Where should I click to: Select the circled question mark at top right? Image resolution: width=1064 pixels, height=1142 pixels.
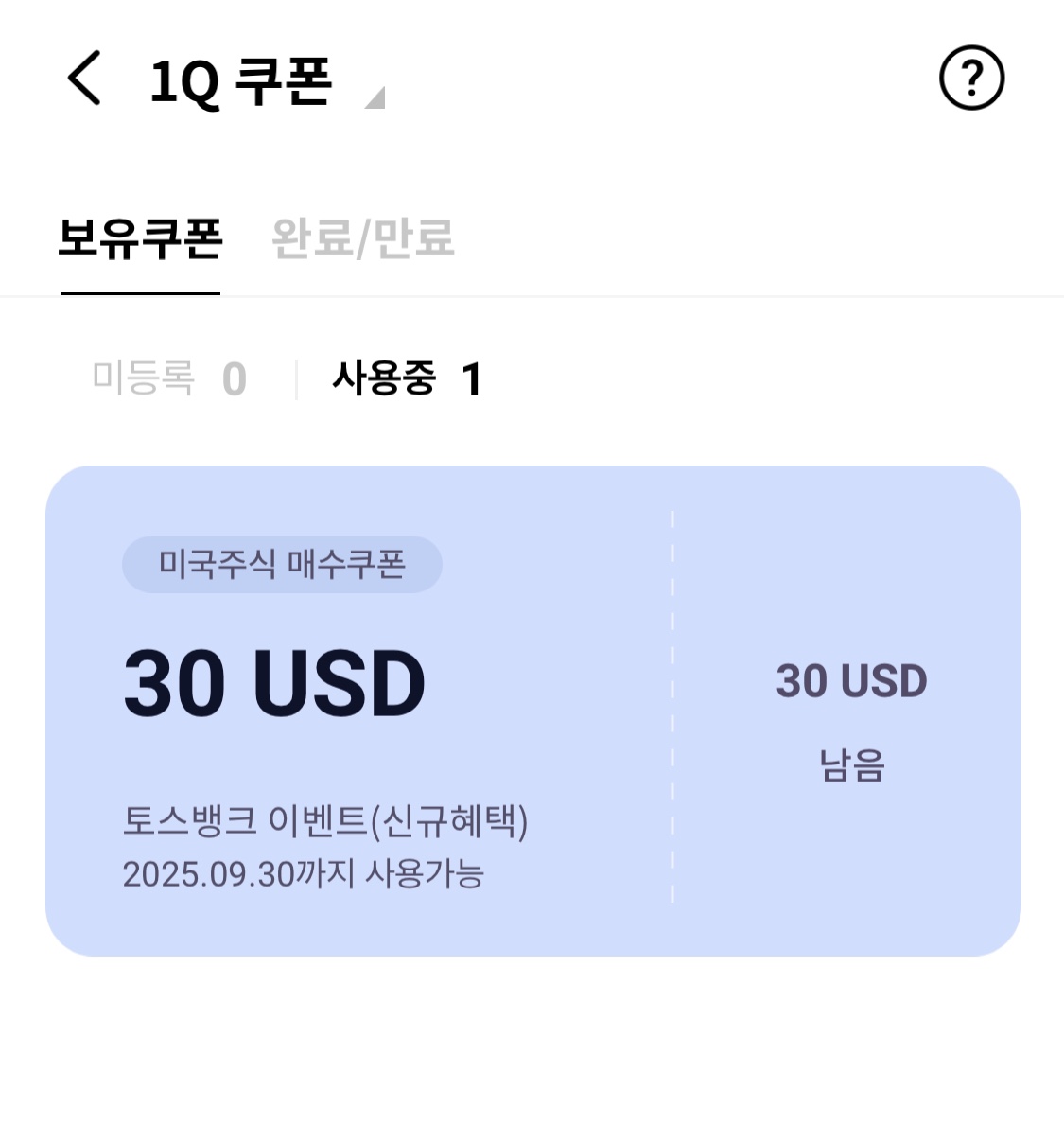974,79
